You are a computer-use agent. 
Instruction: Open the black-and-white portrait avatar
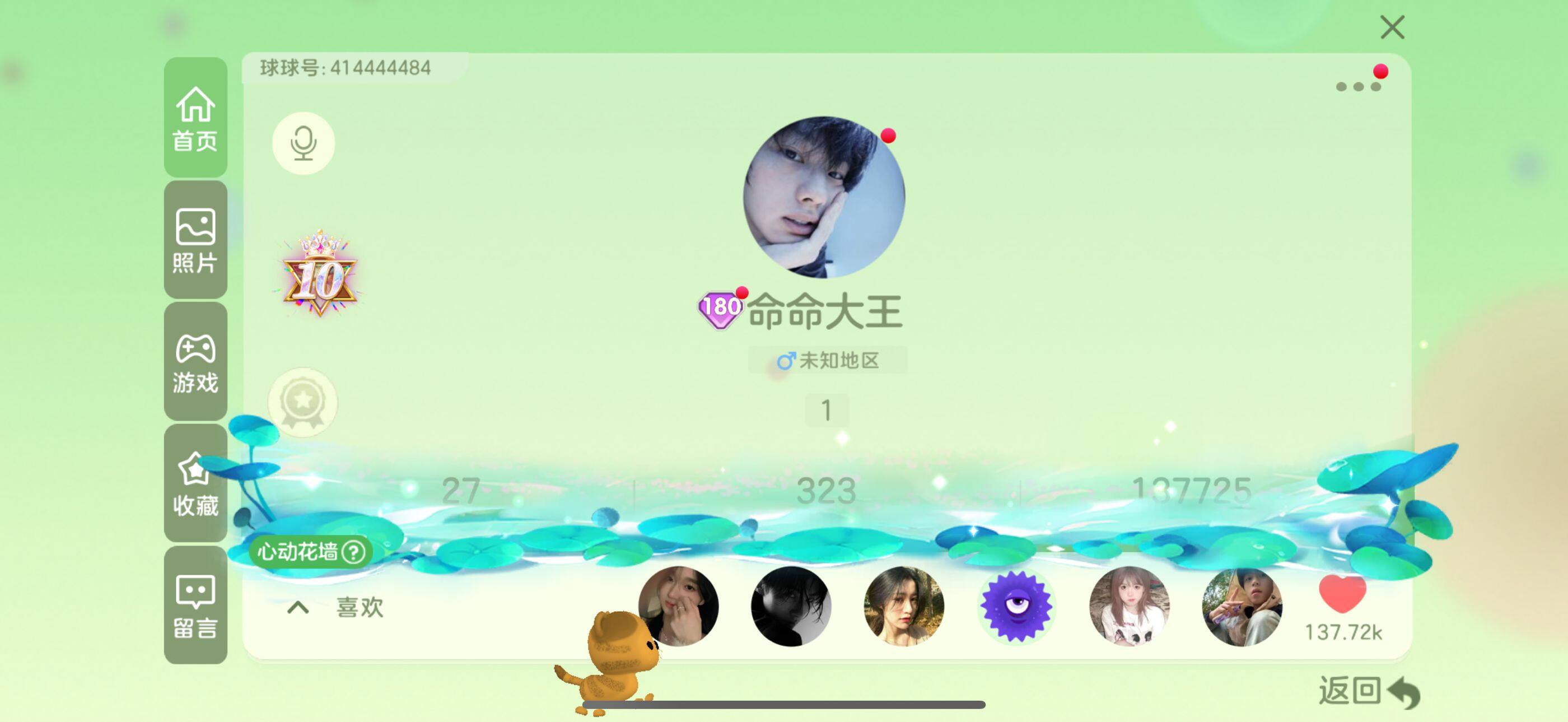pyautogui.click(x=791, y=605)
